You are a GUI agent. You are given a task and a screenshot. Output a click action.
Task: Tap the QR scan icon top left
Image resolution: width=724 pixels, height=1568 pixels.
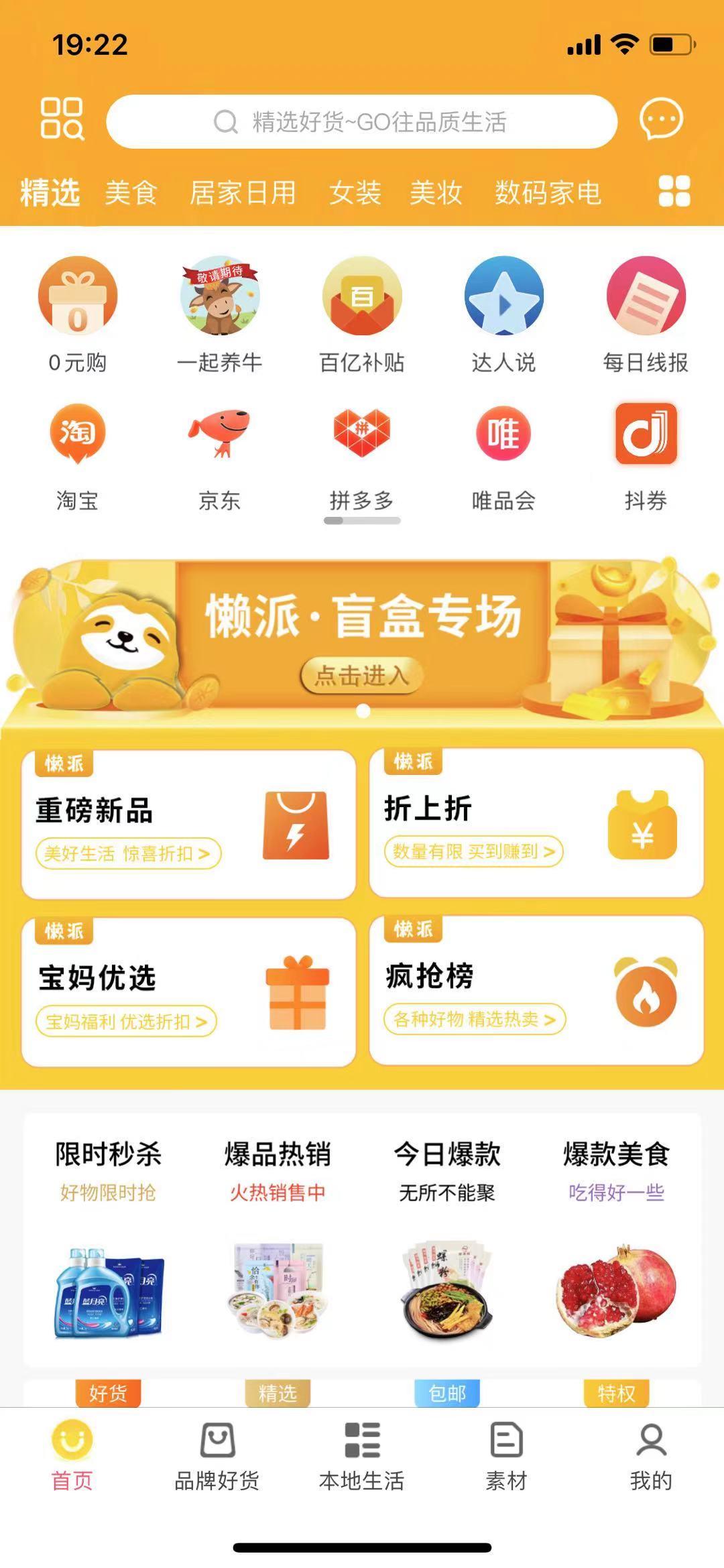pyautogui.click(x=62, y=121)
